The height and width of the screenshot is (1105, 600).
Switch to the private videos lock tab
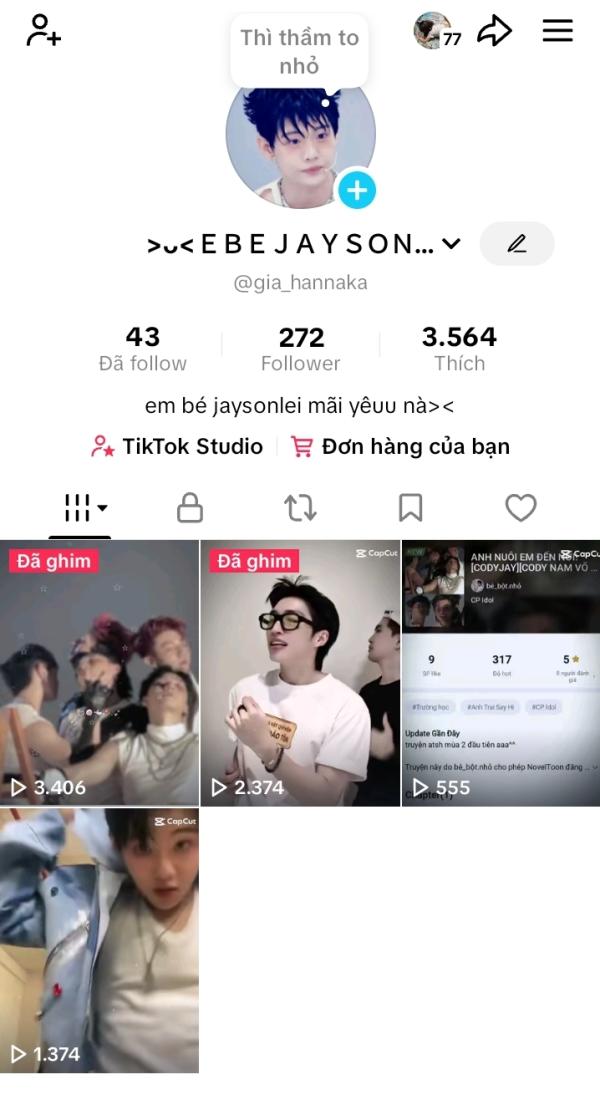(190, 508)
